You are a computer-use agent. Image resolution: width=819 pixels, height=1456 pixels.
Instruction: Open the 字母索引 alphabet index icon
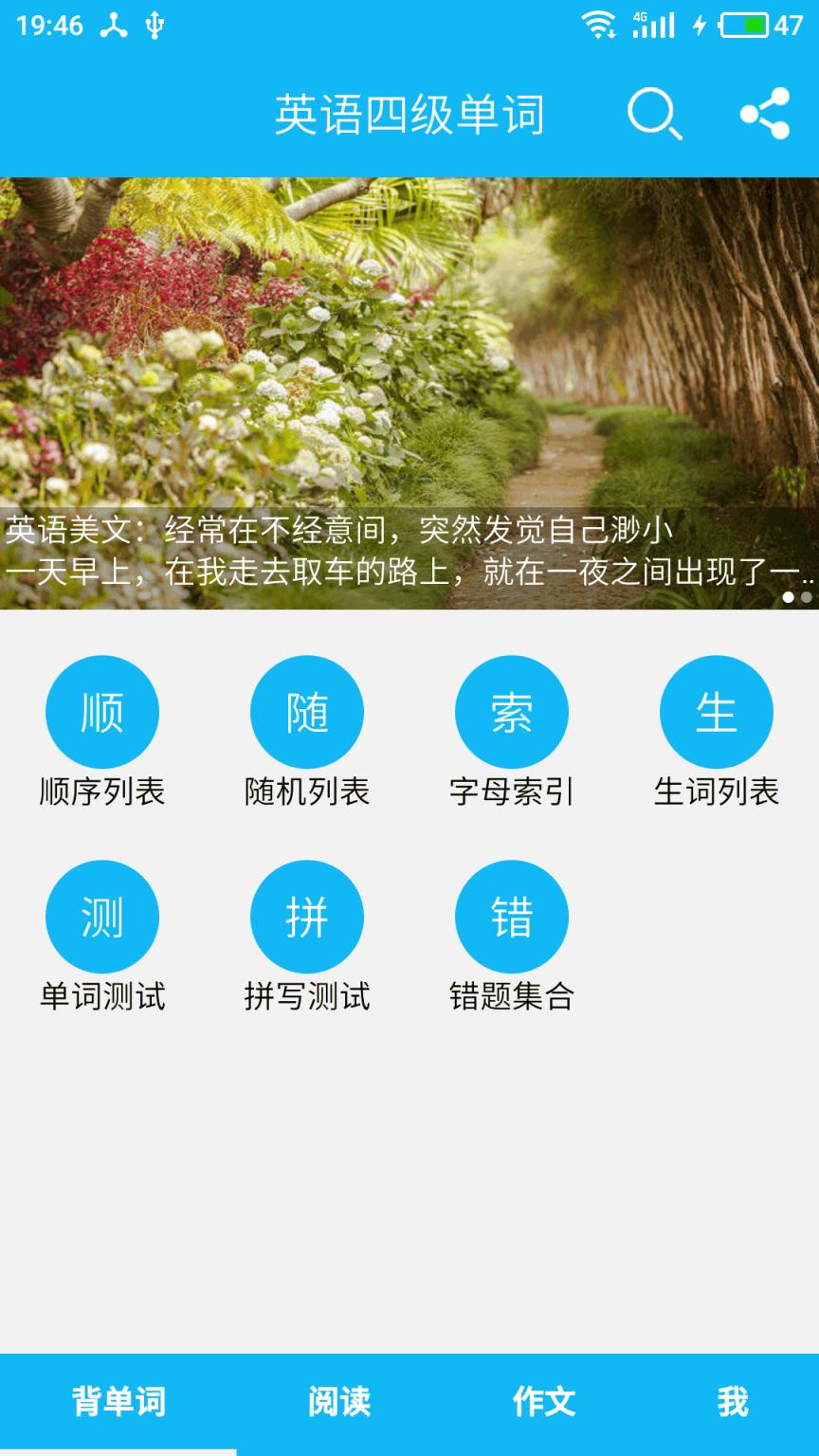(x=511, y=711)
